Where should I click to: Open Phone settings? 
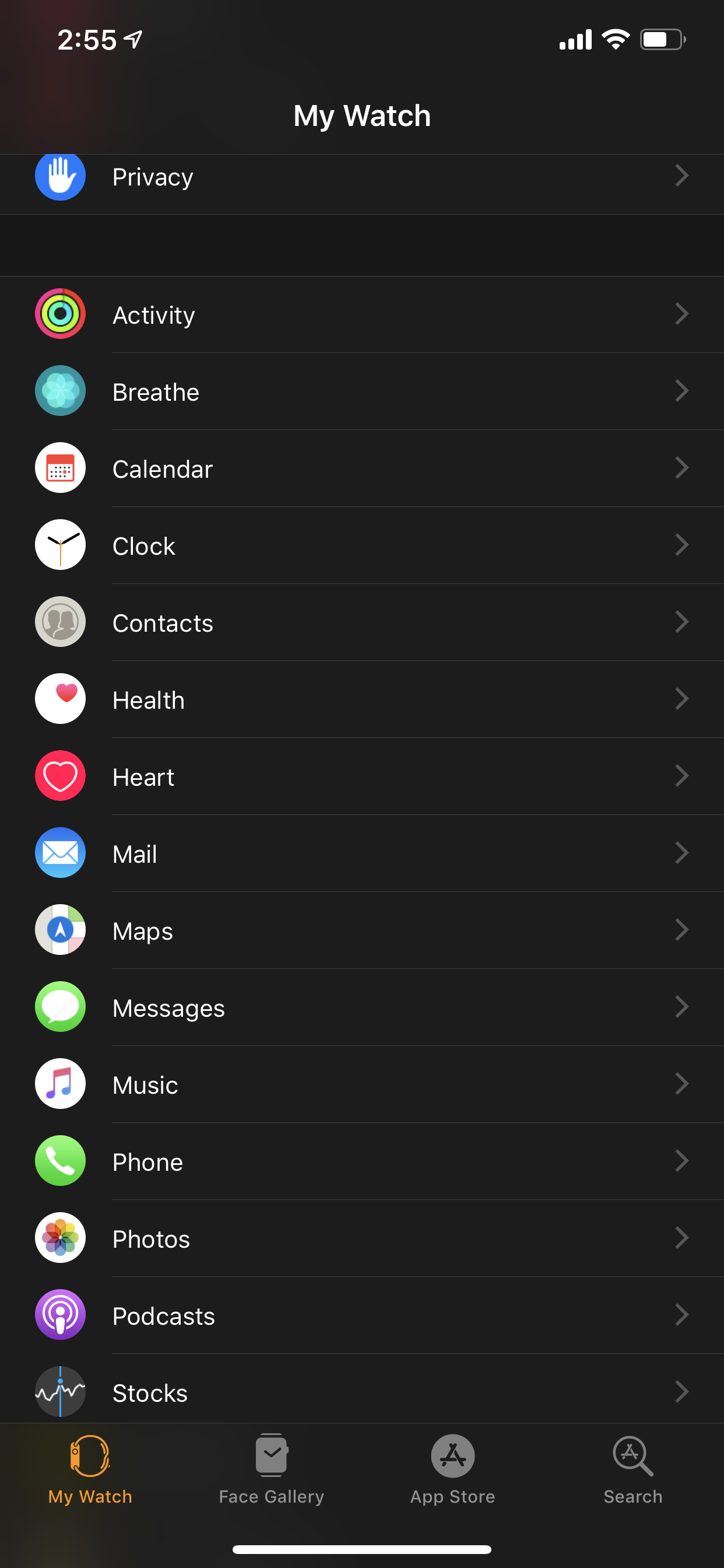362,1161
